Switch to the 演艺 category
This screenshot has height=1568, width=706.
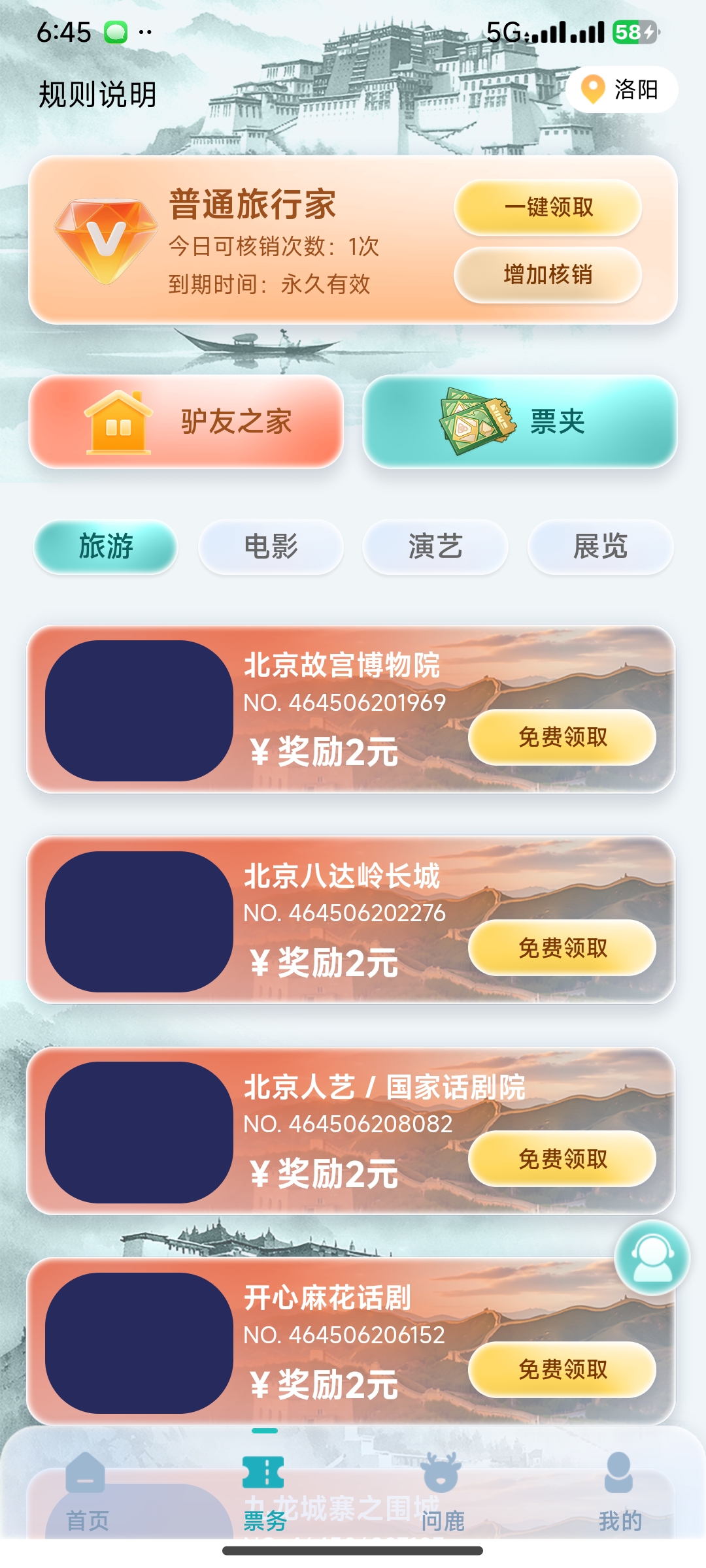tap(435, 546)
